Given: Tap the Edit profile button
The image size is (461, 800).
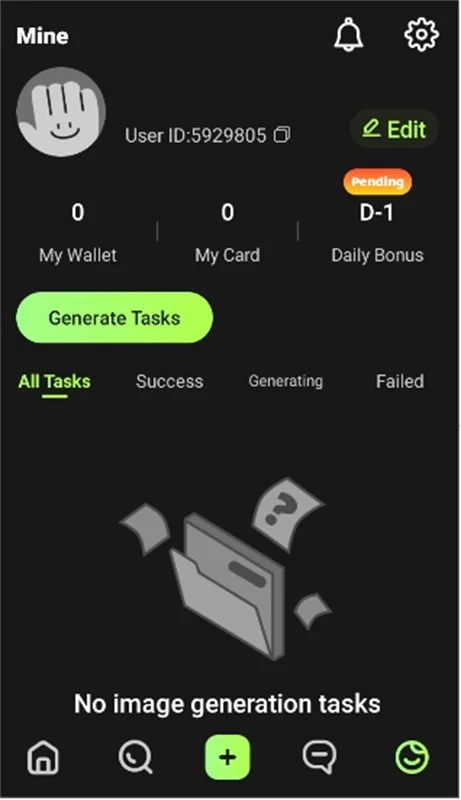Looking at the screenshot, I should [394, 129].
